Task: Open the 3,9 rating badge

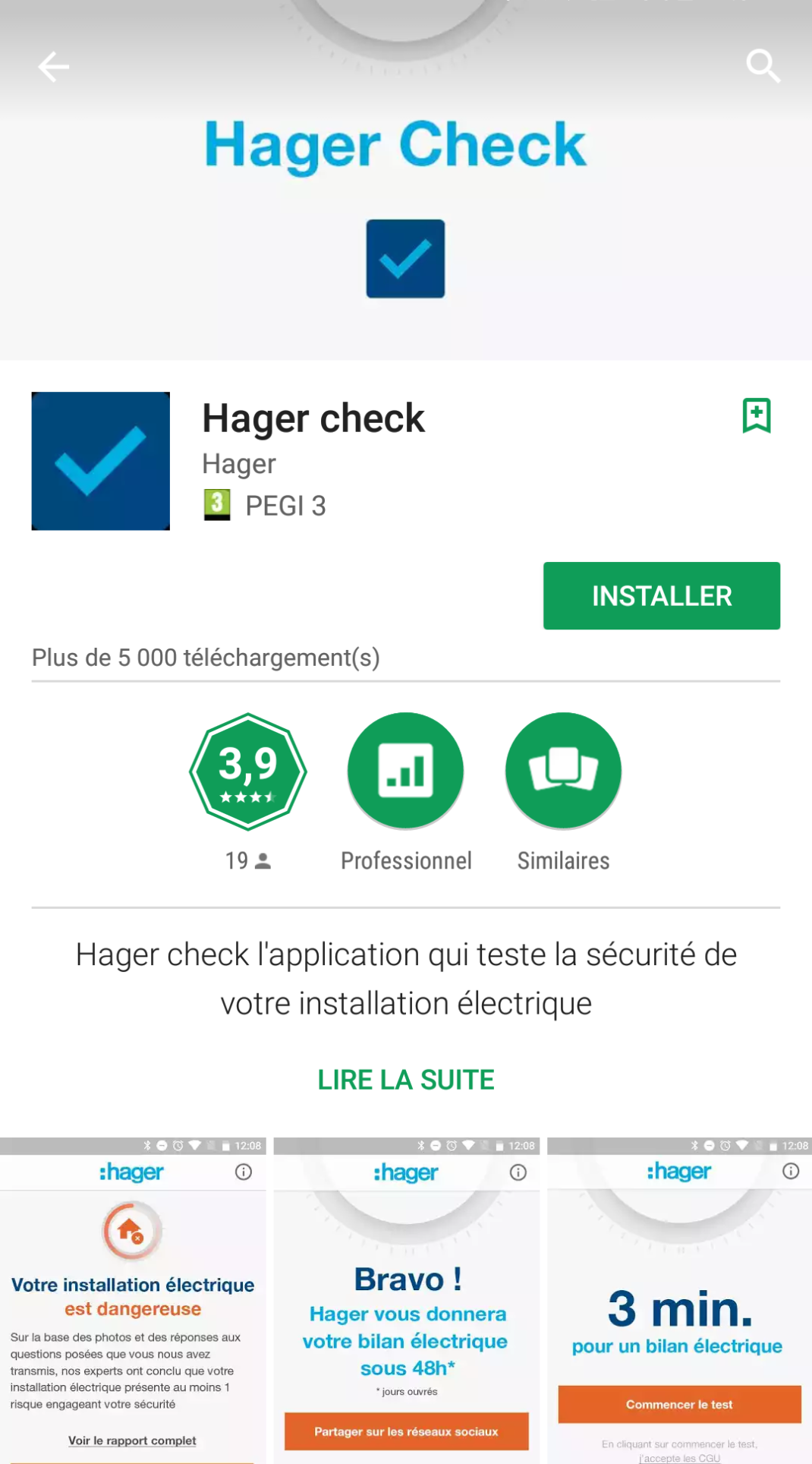Action: [248, 771]
